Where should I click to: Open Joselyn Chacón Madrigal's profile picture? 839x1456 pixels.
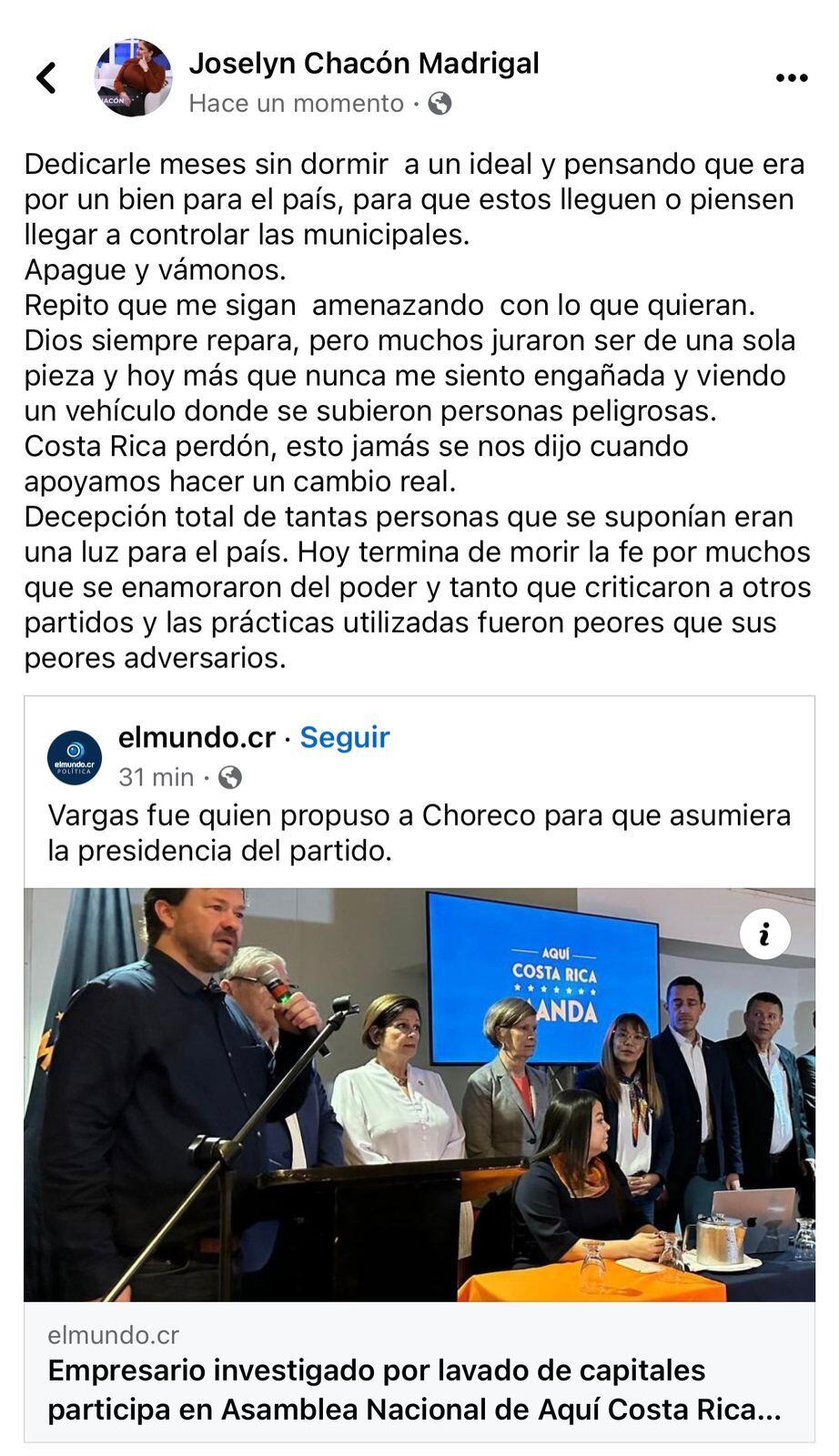133,78
